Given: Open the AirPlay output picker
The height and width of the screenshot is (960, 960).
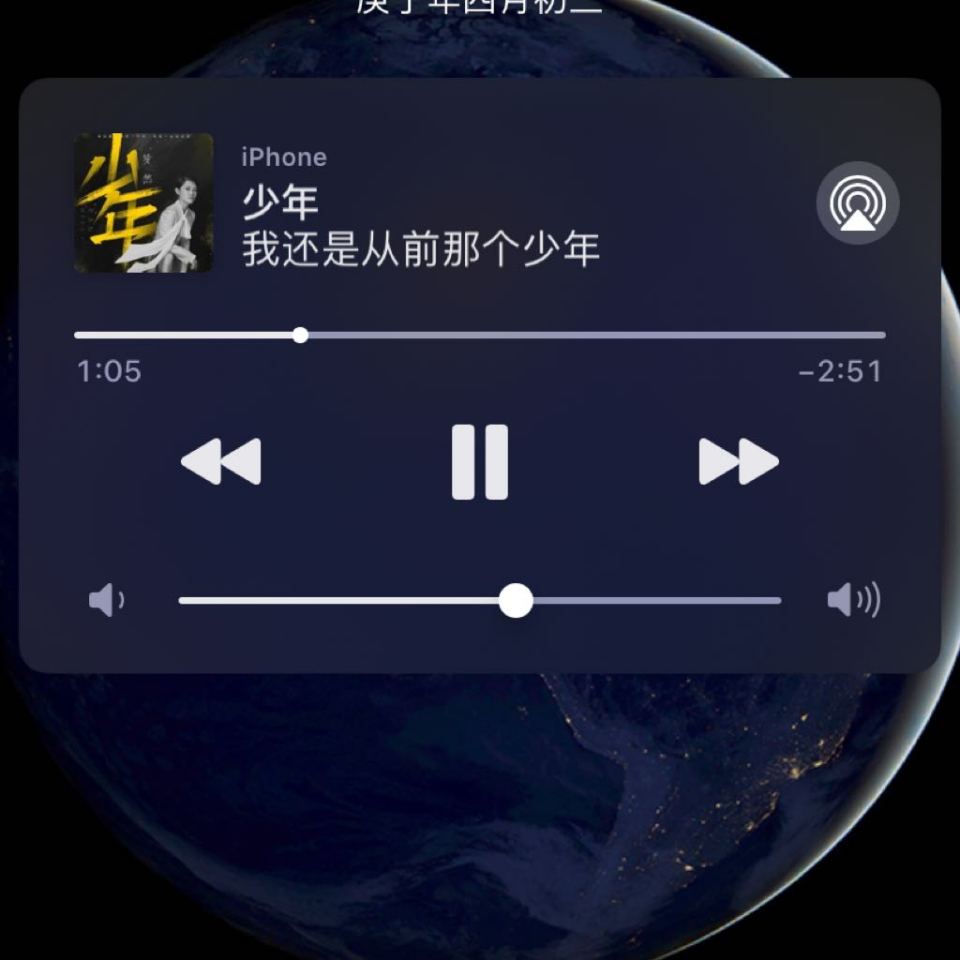Looking at the screenshot, I should (857, 203).
